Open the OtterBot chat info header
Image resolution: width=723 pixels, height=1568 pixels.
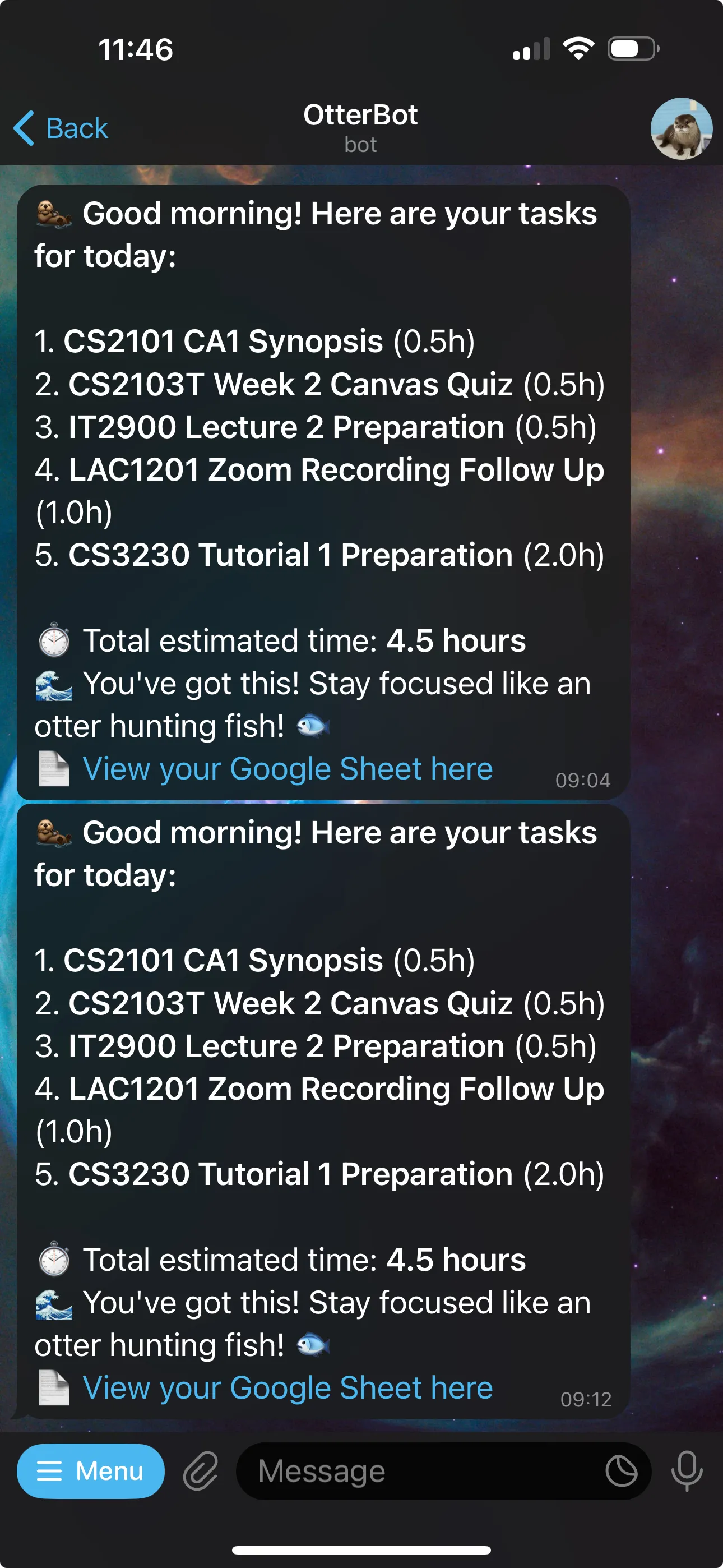(360, 127)
